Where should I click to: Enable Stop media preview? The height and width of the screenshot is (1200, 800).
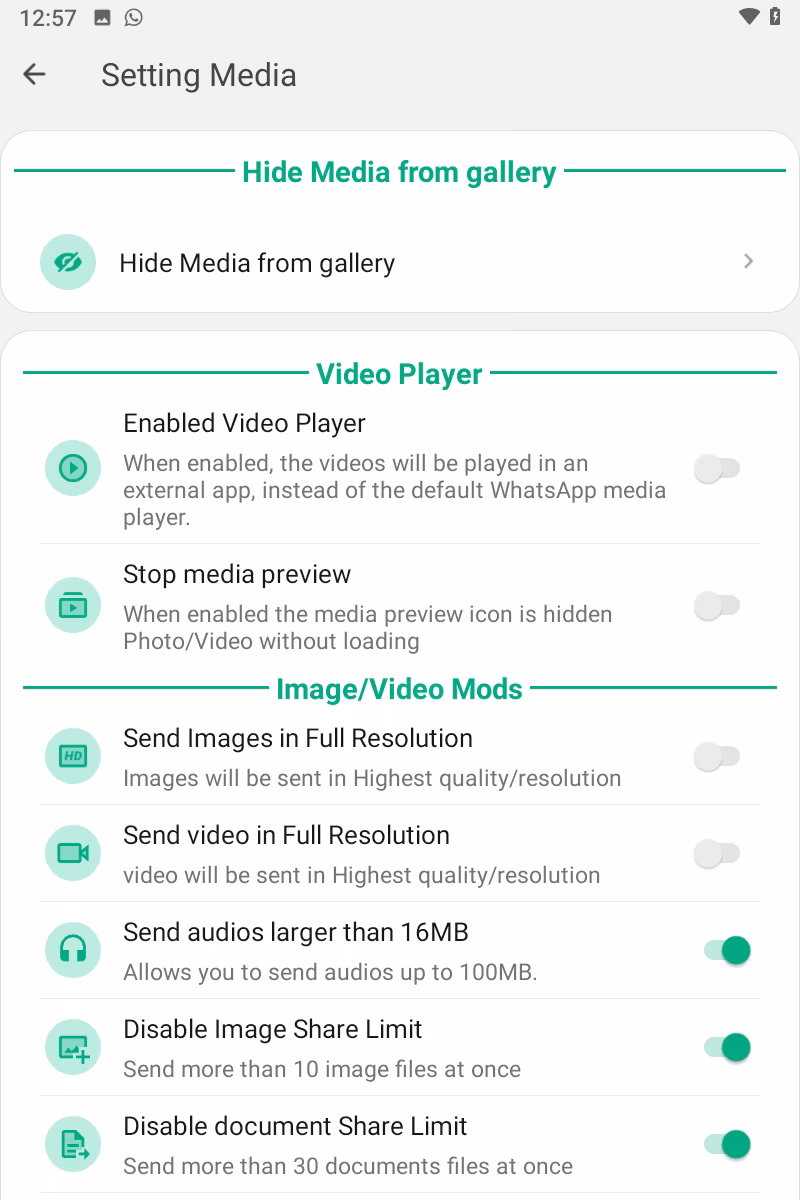(717, 605)
